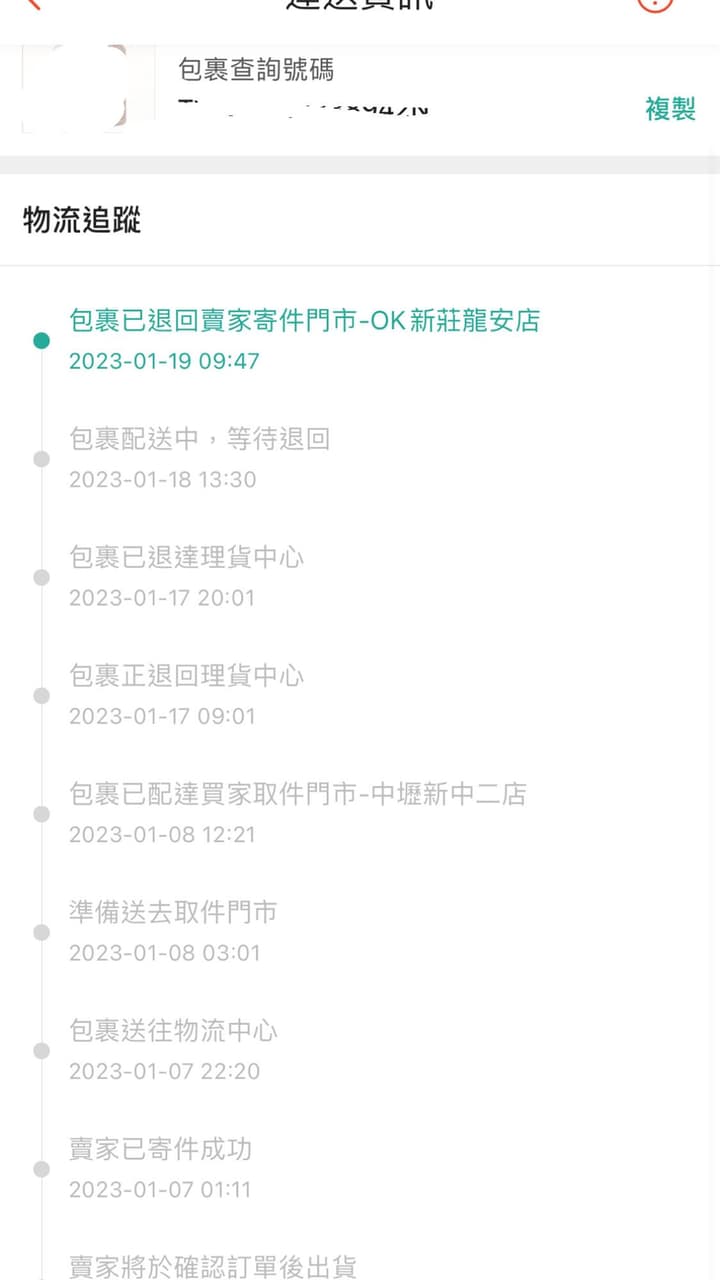This screenshot has height=1280, width=720.
Task: Open the help icon in the top bar
Action: point(655,4)
